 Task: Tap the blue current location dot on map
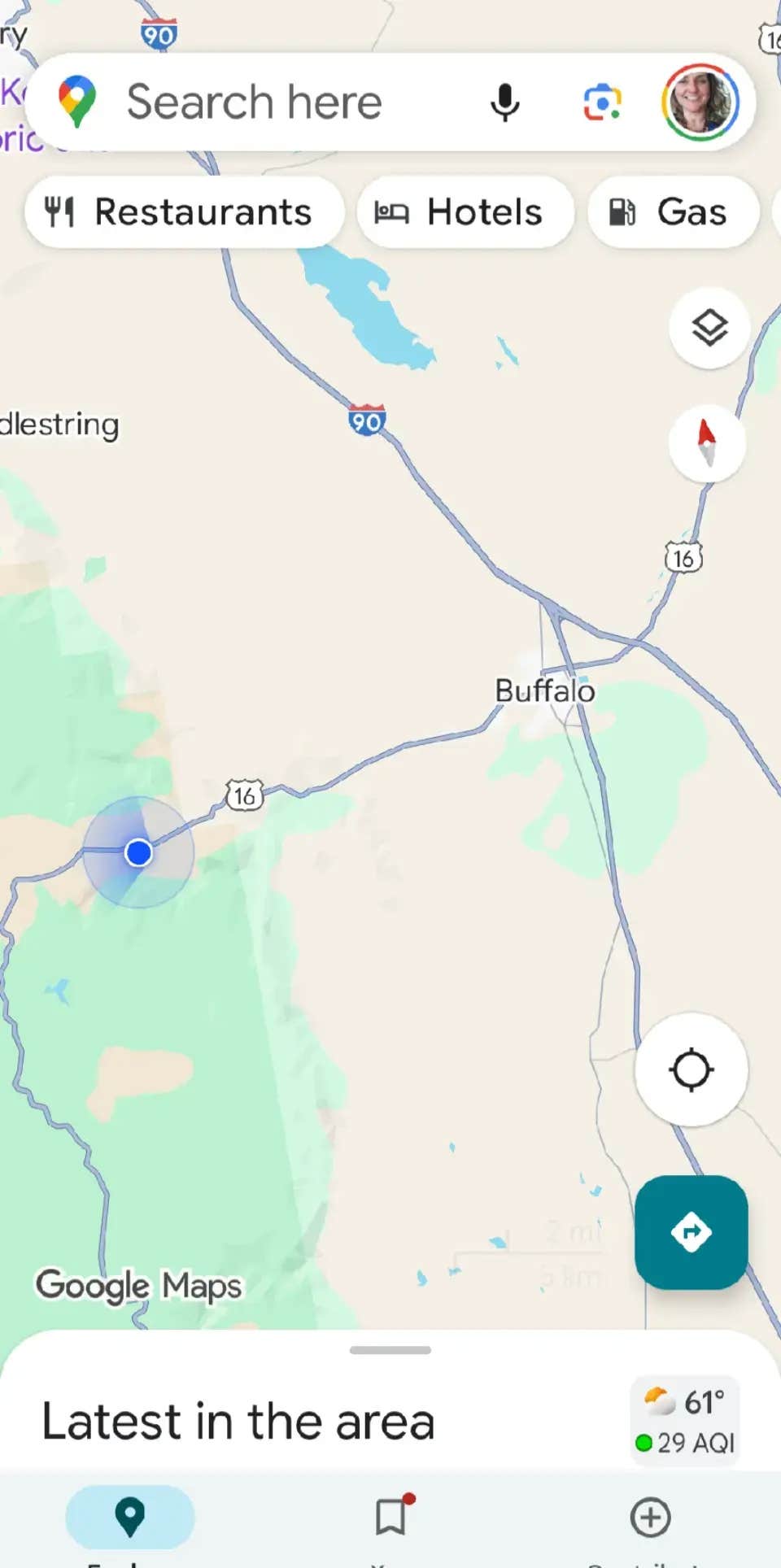(x=137, y=852)
